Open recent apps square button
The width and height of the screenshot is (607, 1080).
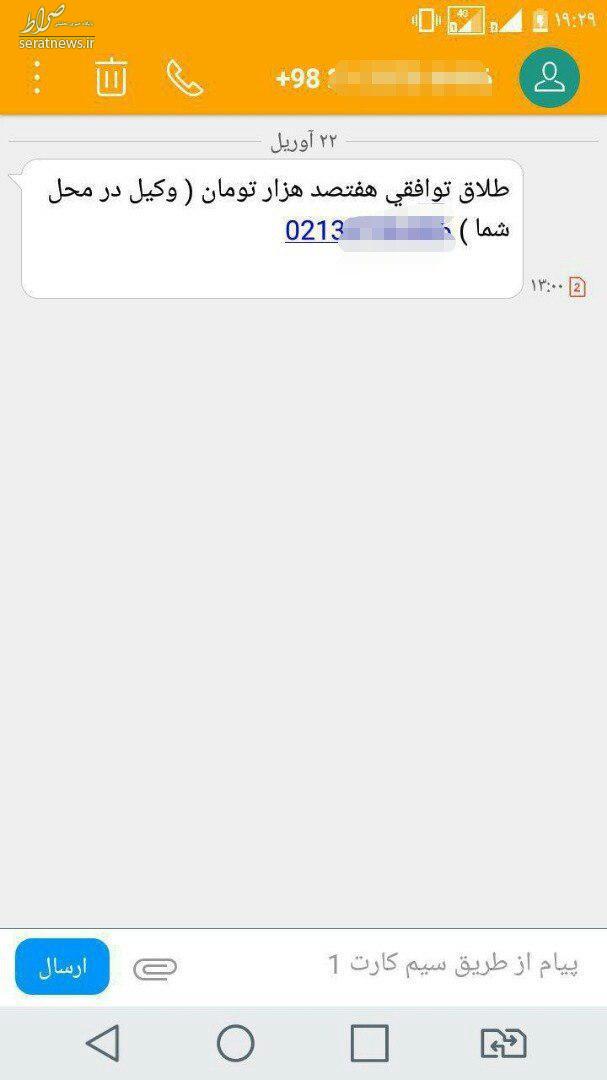pos(369,1043)
